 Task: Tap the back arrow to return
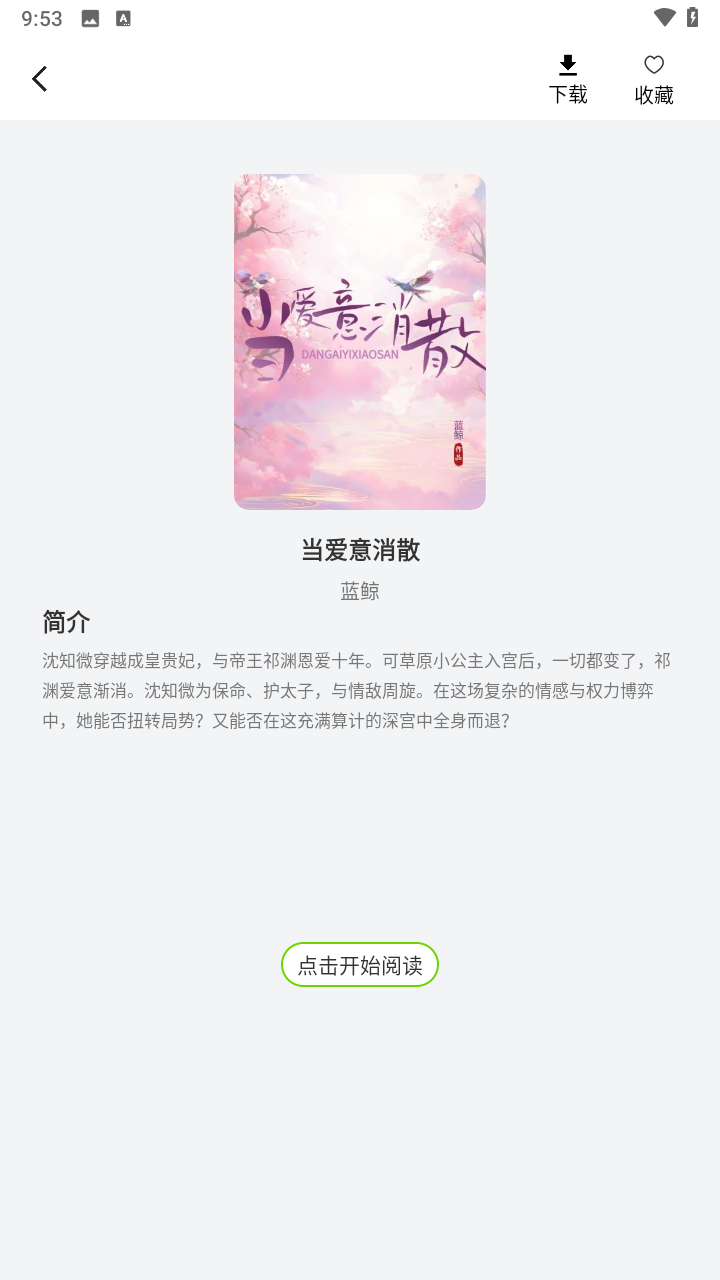39,78
